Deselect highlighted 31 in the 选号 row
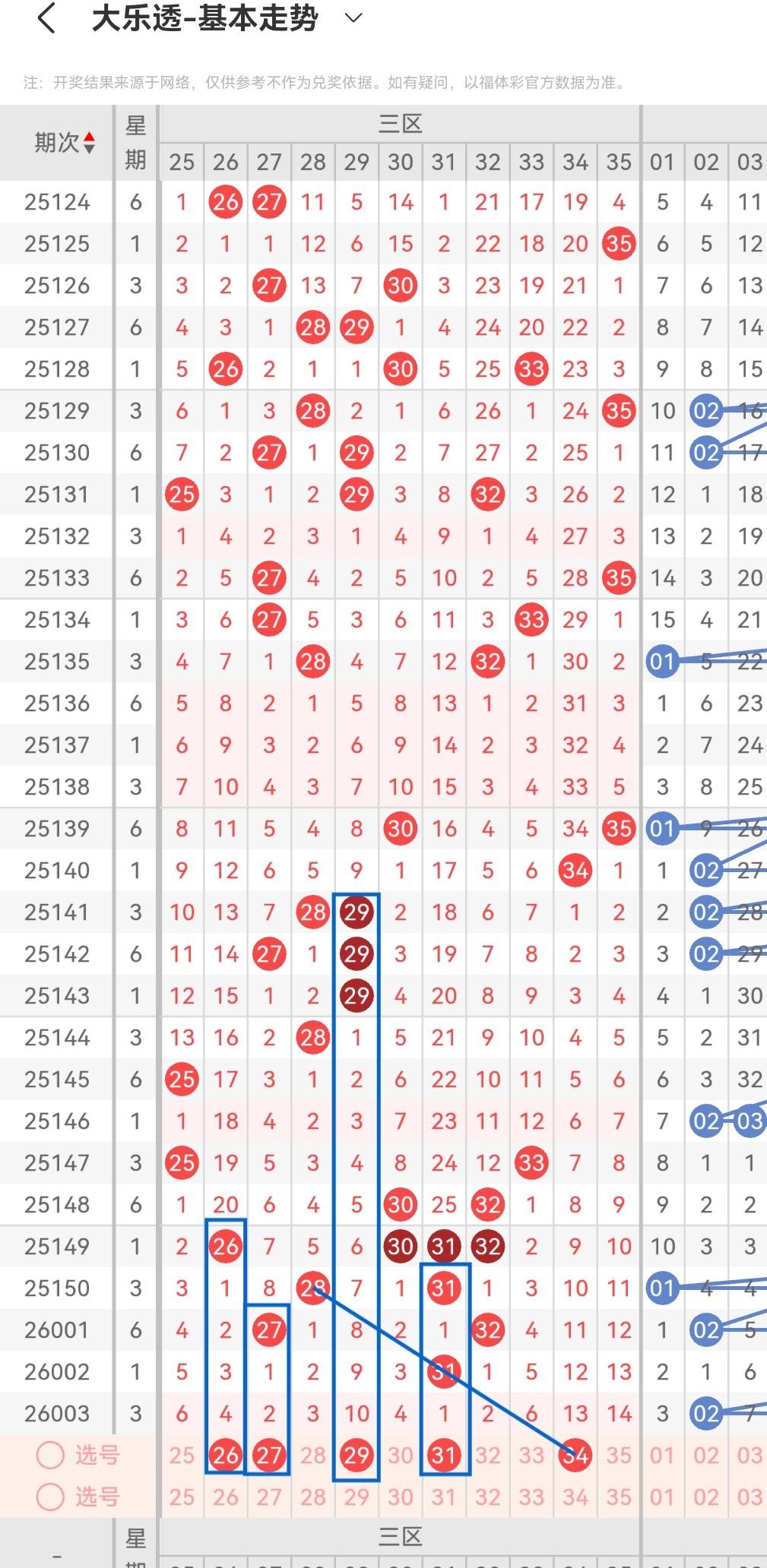The height and width of the screenshot is (1568, 767). click(x=444, y=1456)
